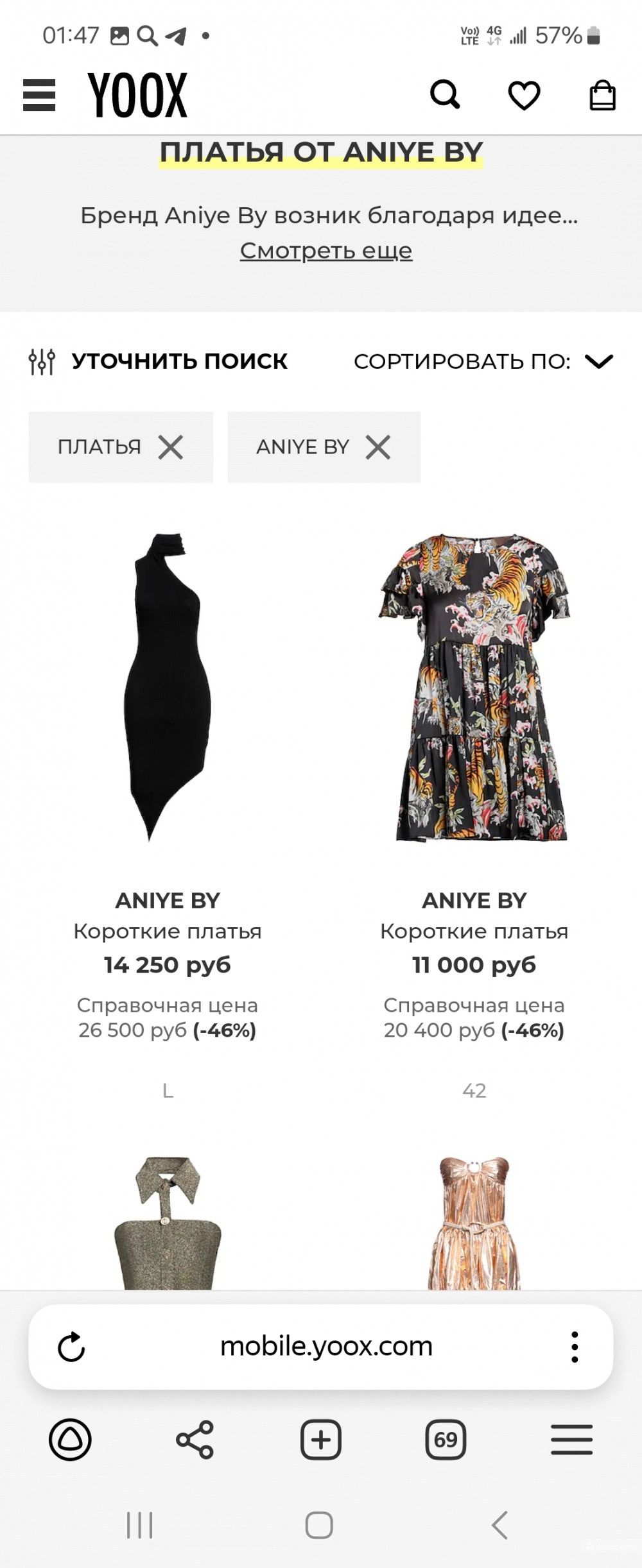Screen dimensions: 642x1568
Task: Open the browser three-dot menu
Action: tap(574, 1347)
